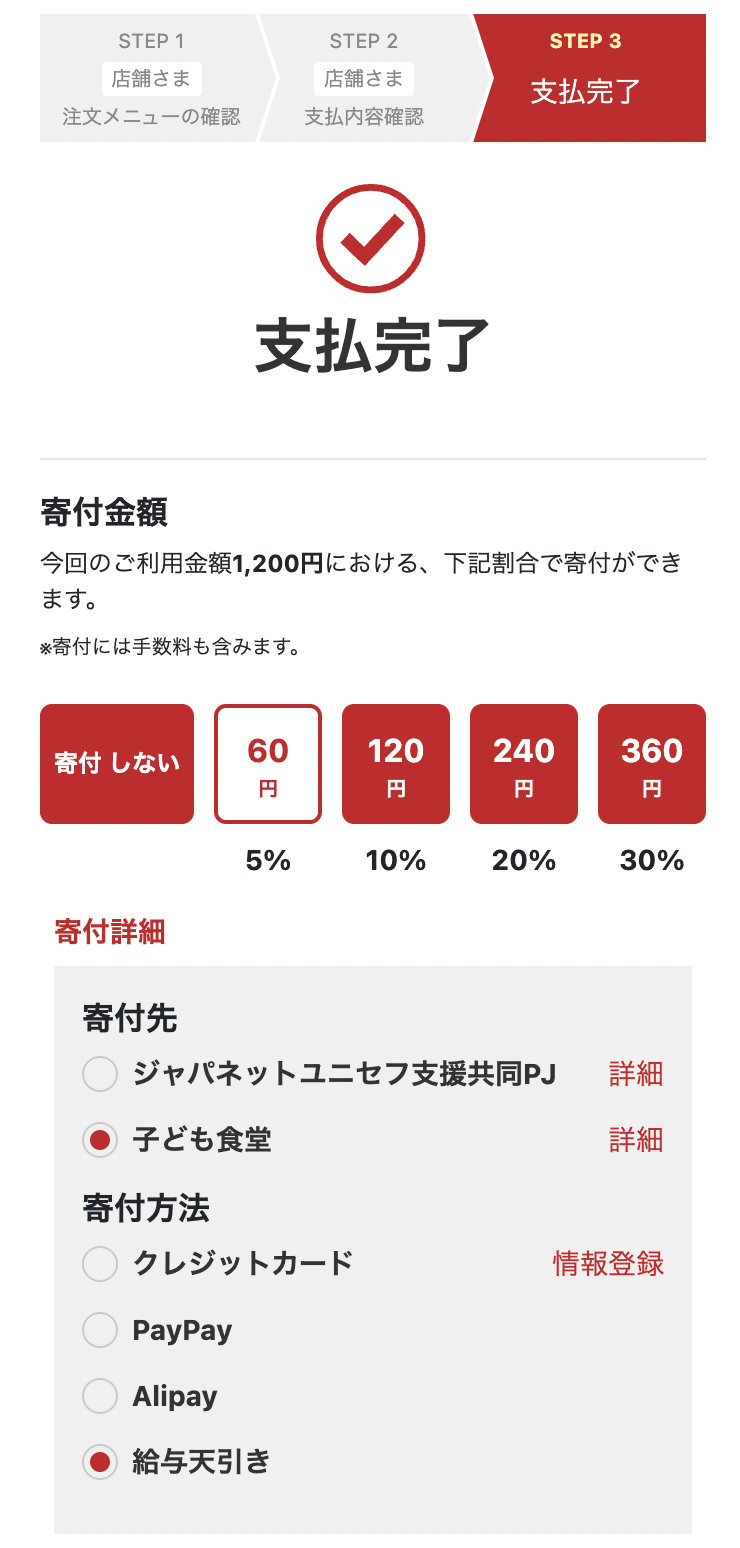Screen dimensions: 740x1548
Task: Select 子ども食堂 as donation recipient
Action: click(99, 1139)
